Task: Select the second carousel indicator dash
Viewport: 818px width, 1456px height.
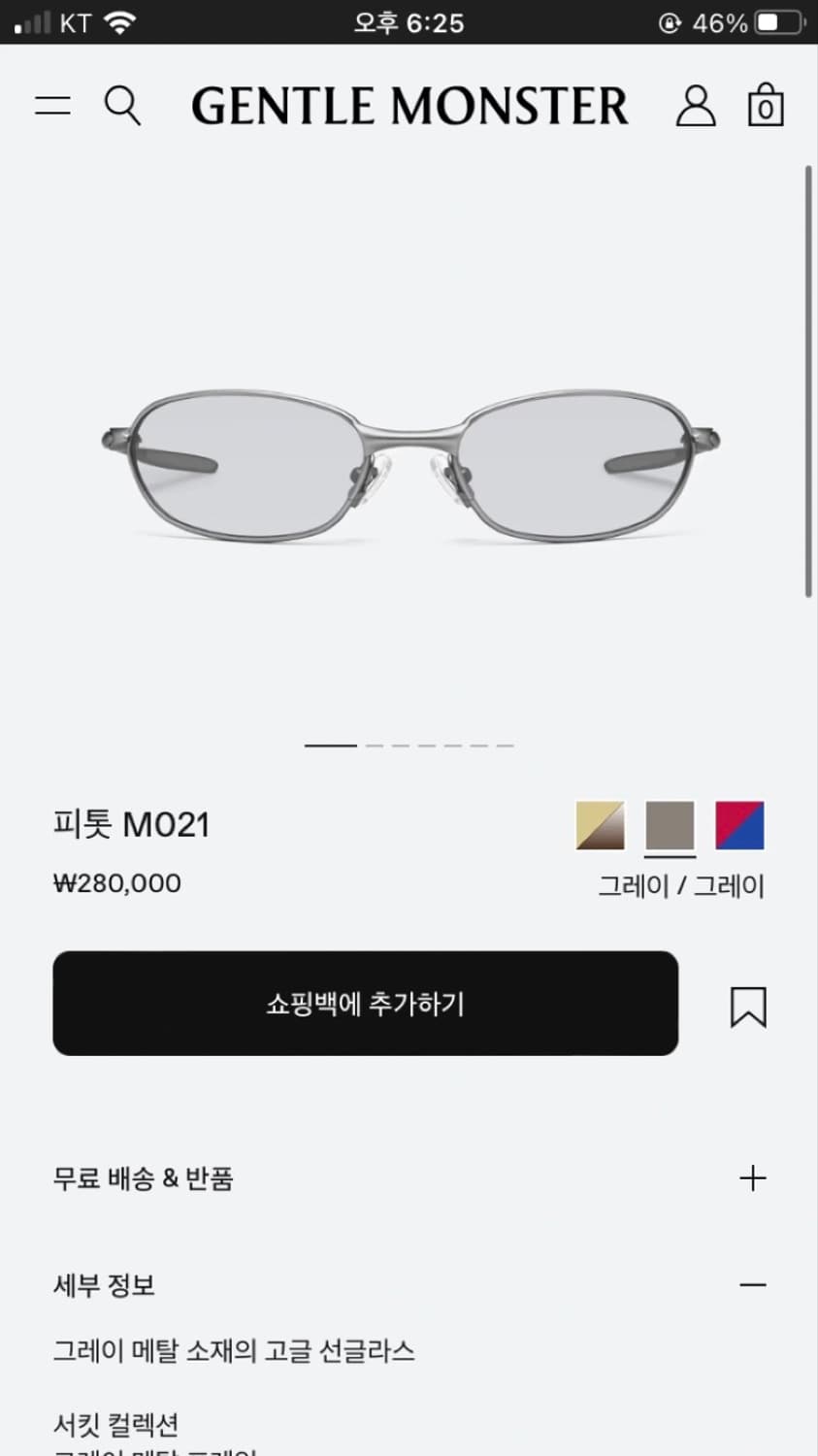Action: tap(373, 745)
